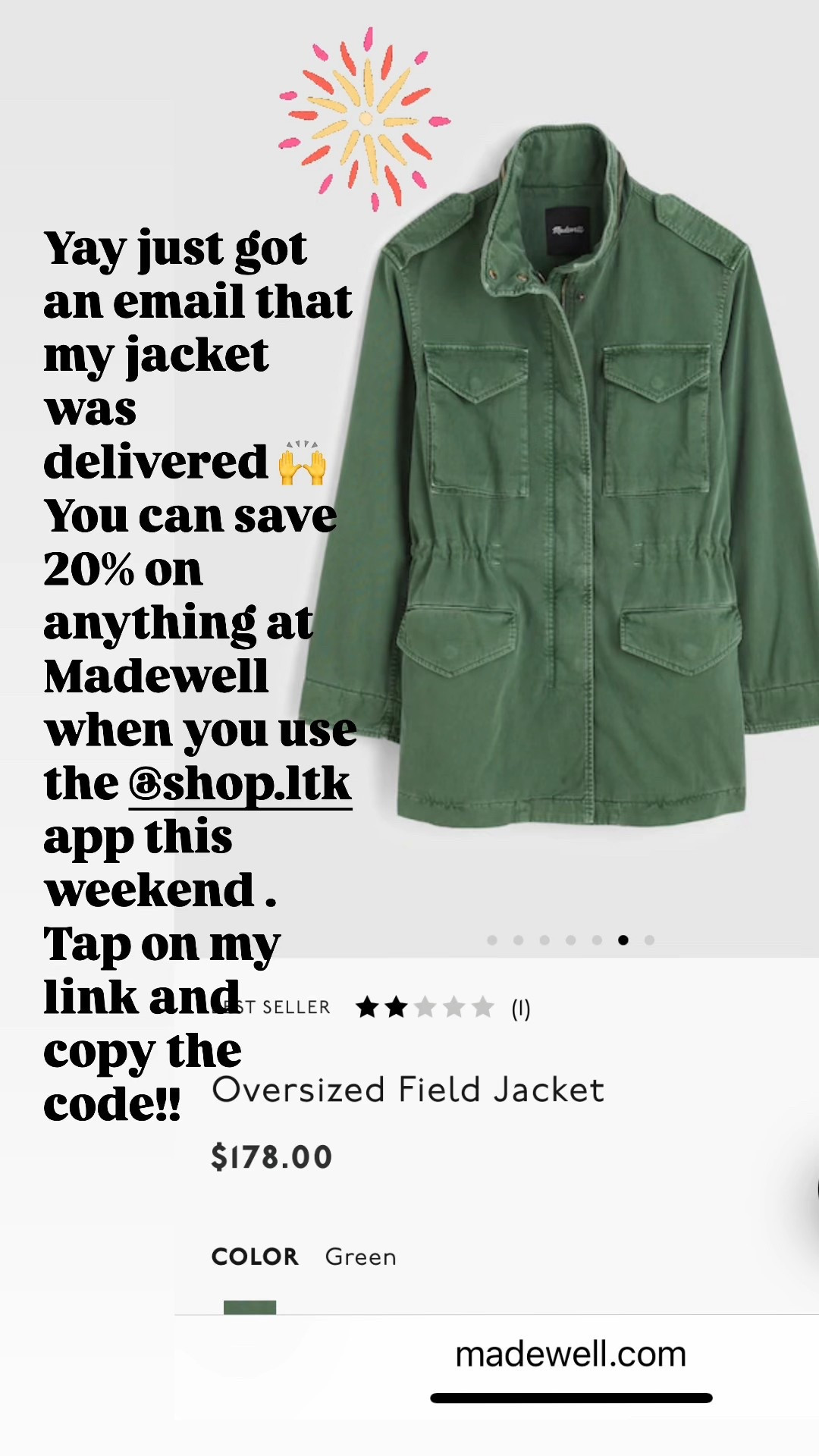Expand the COLOR selection section
The height and width of the screenshot is (1456, 819).
(255, 1255)
